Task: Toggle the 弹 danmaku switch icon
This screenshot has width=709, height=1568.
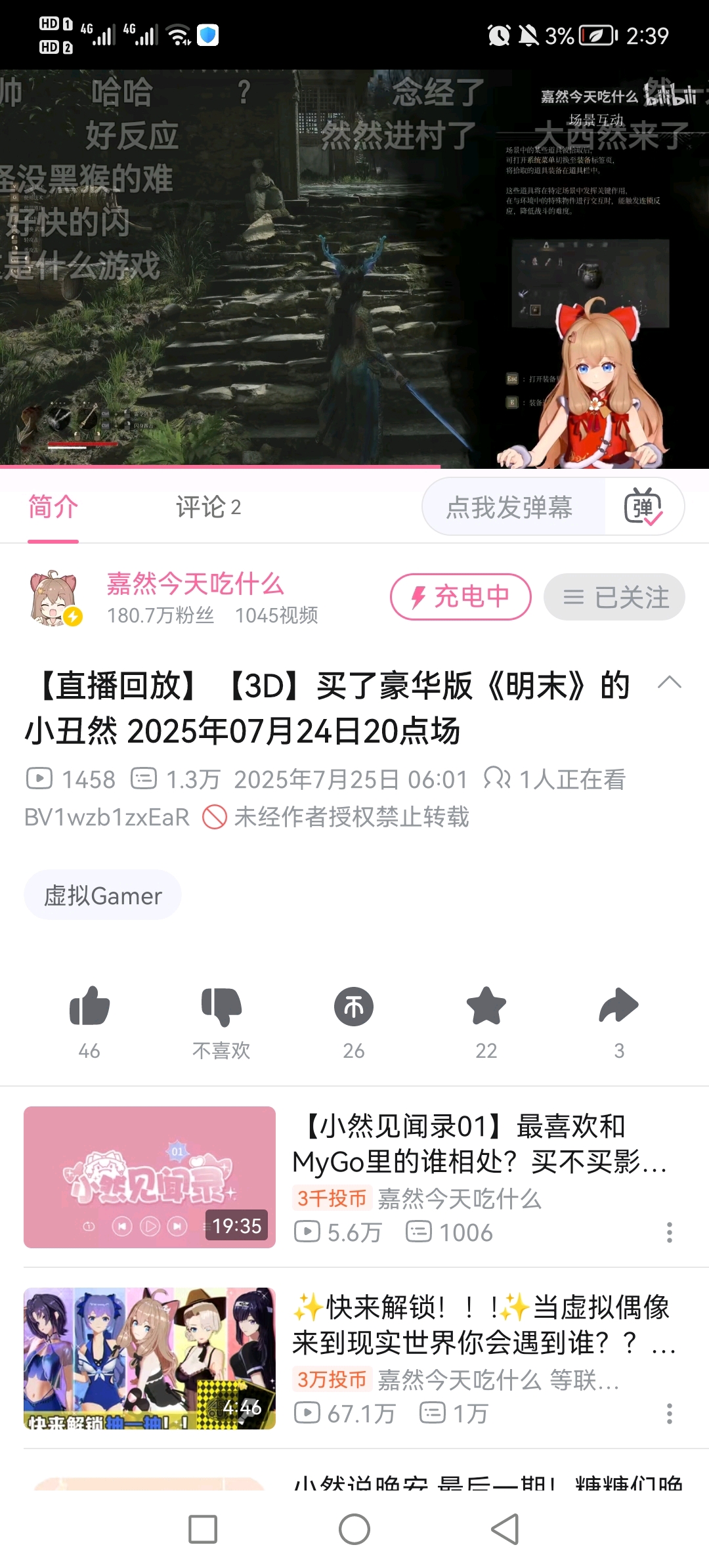Action: click(643, 508)
